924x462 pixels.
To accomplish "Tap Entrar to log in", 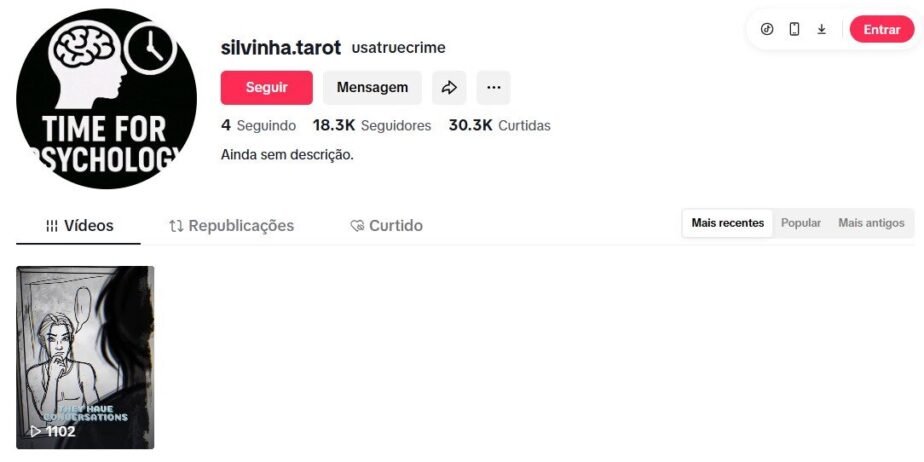I will (881, 29).
